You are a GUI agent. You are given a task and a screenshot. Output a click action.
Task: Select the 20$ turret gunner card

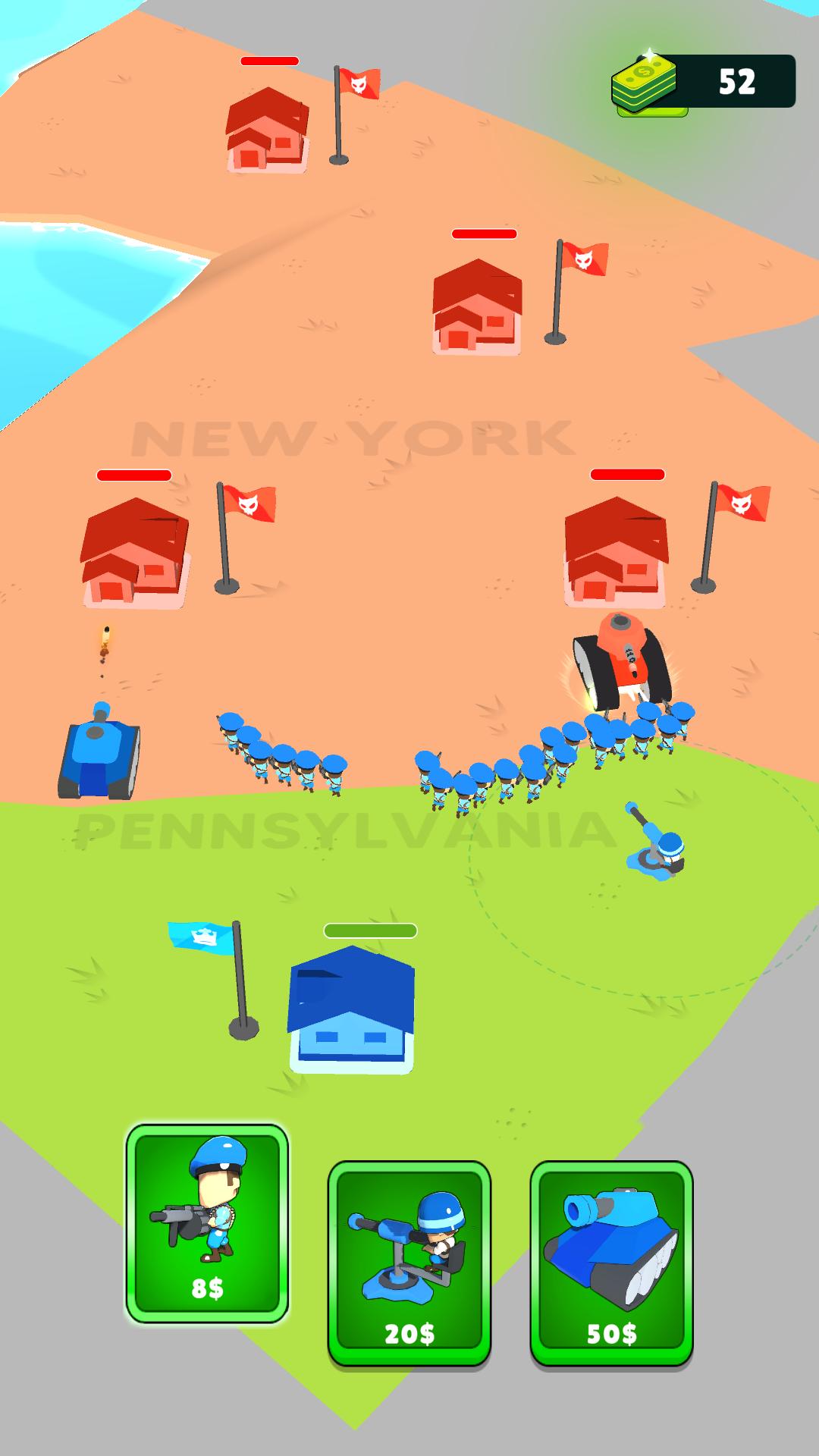(409, 1262)
